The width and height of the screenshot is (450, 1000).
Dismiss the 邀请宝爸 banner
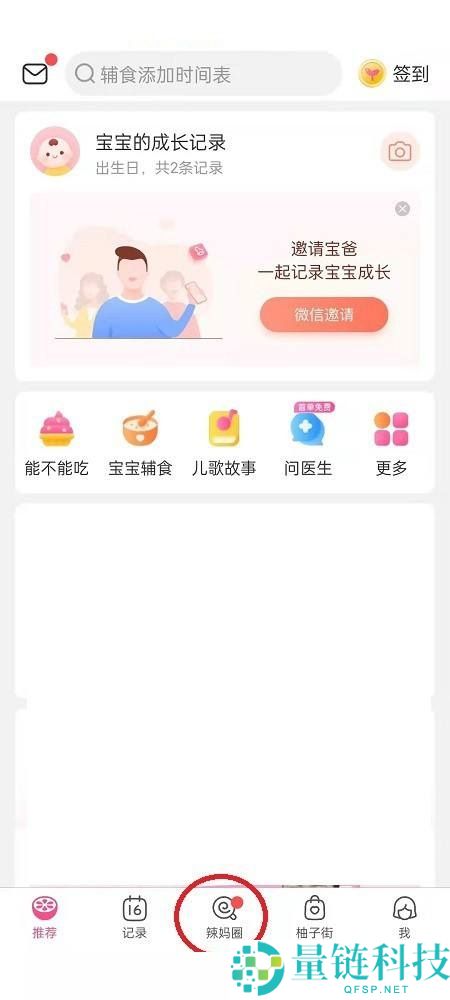[x=402, y=209]
